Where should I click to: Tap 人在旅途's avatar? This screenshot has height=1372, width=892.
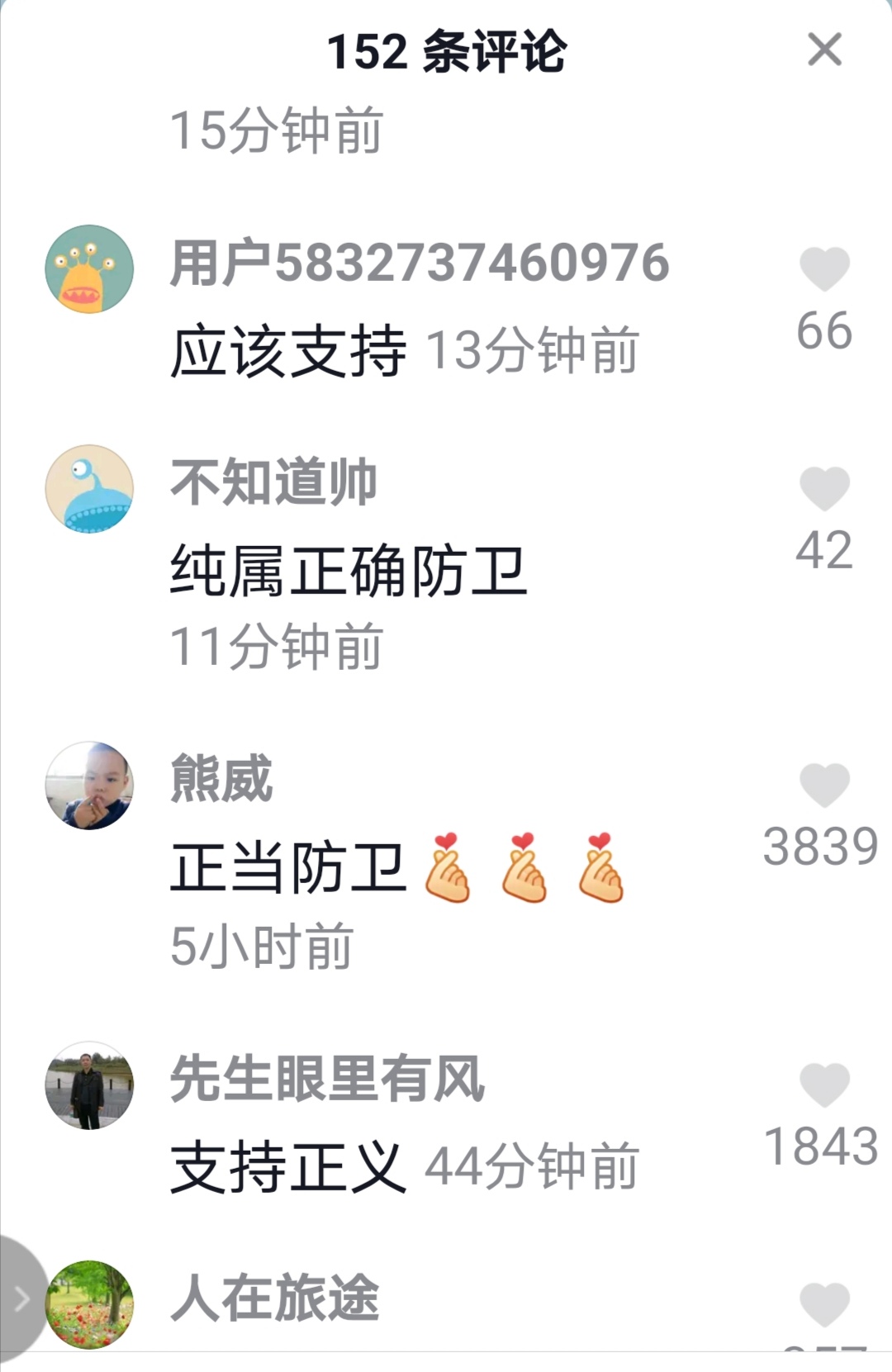click(x=89, y=1304)
